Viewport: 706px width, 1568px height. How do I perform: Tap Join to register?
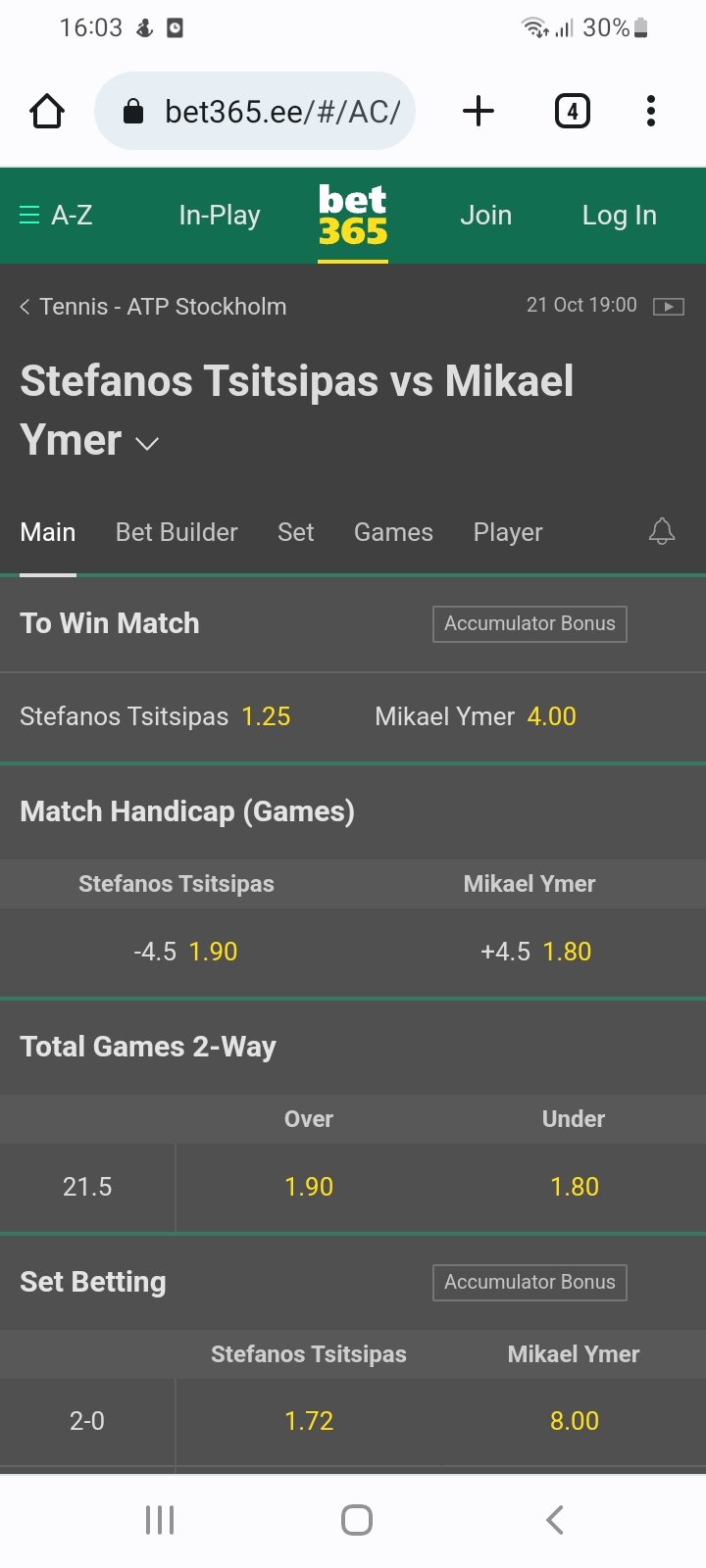coord(486,215)
